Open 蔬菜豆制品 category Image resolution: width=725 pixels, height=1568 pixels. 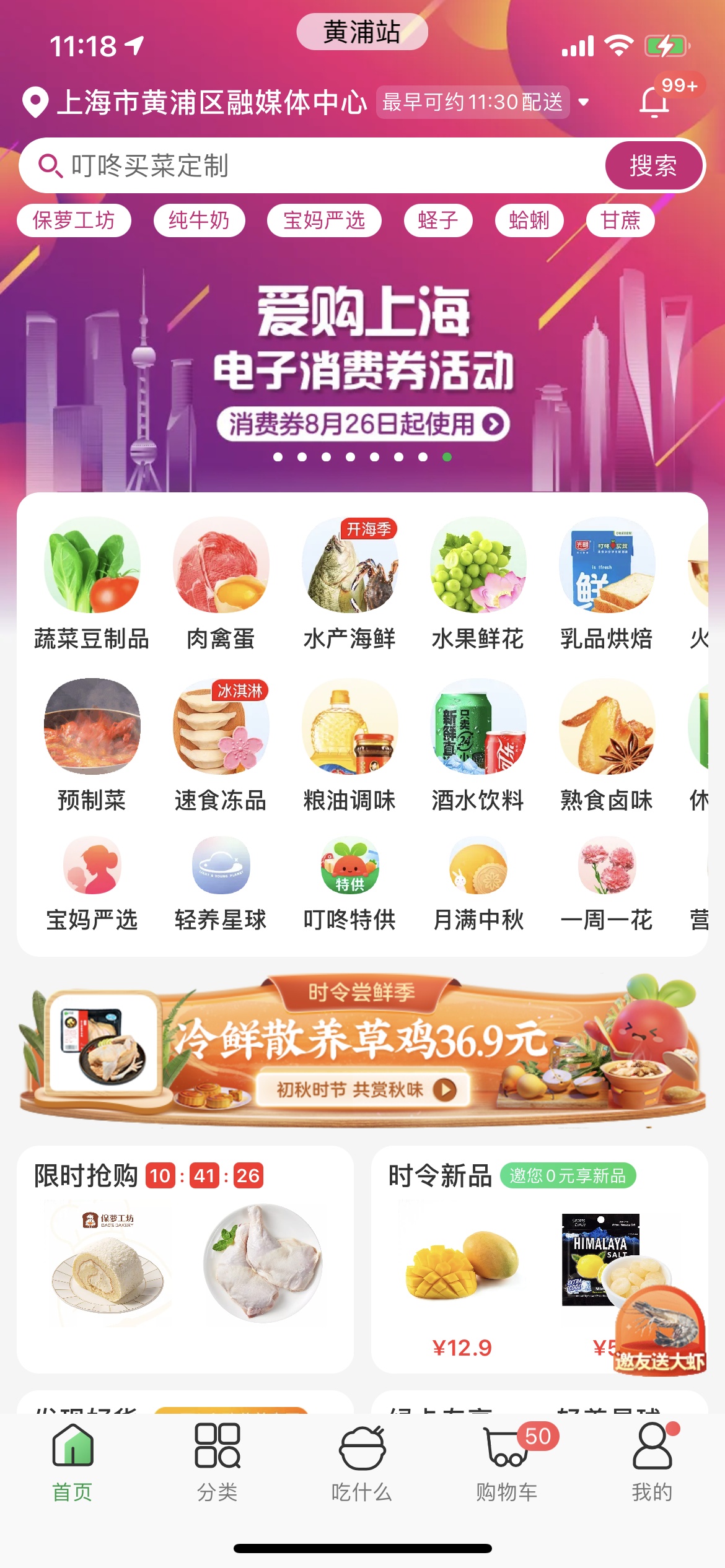click(92, 582)
